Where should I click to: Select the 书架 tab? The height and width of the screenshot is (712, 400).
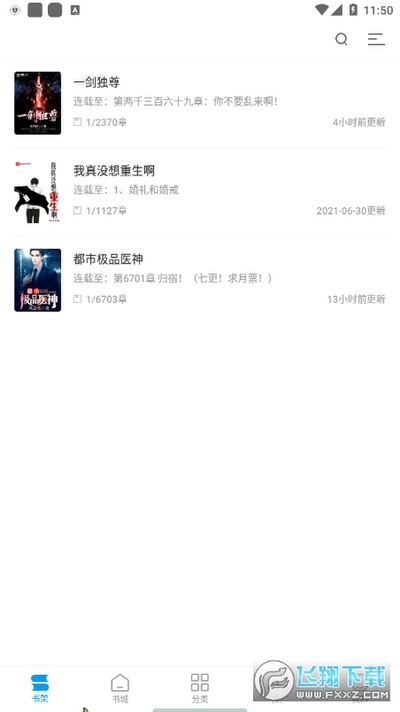coord(40,688)
